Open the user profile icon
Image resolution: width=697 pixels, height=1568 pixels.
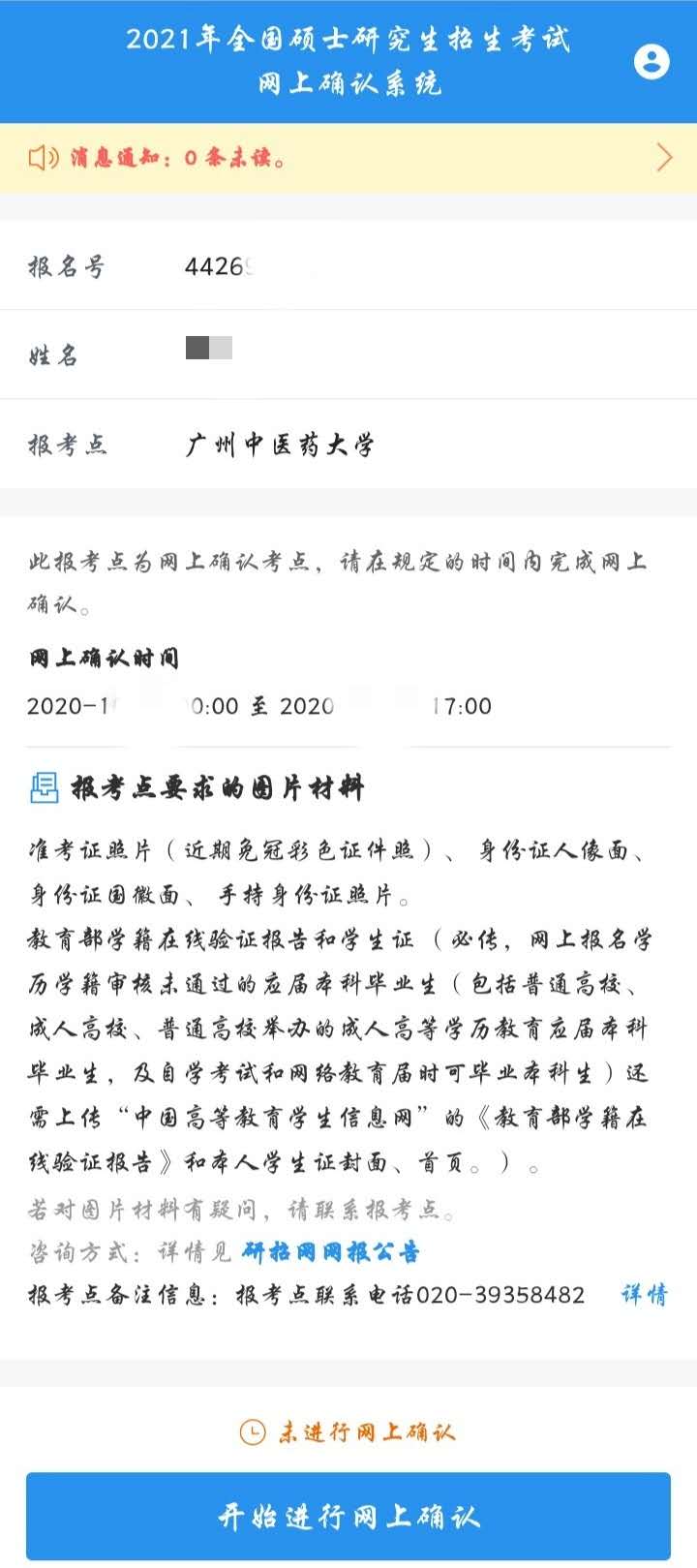pyautogui.click(x=652, y=61)
